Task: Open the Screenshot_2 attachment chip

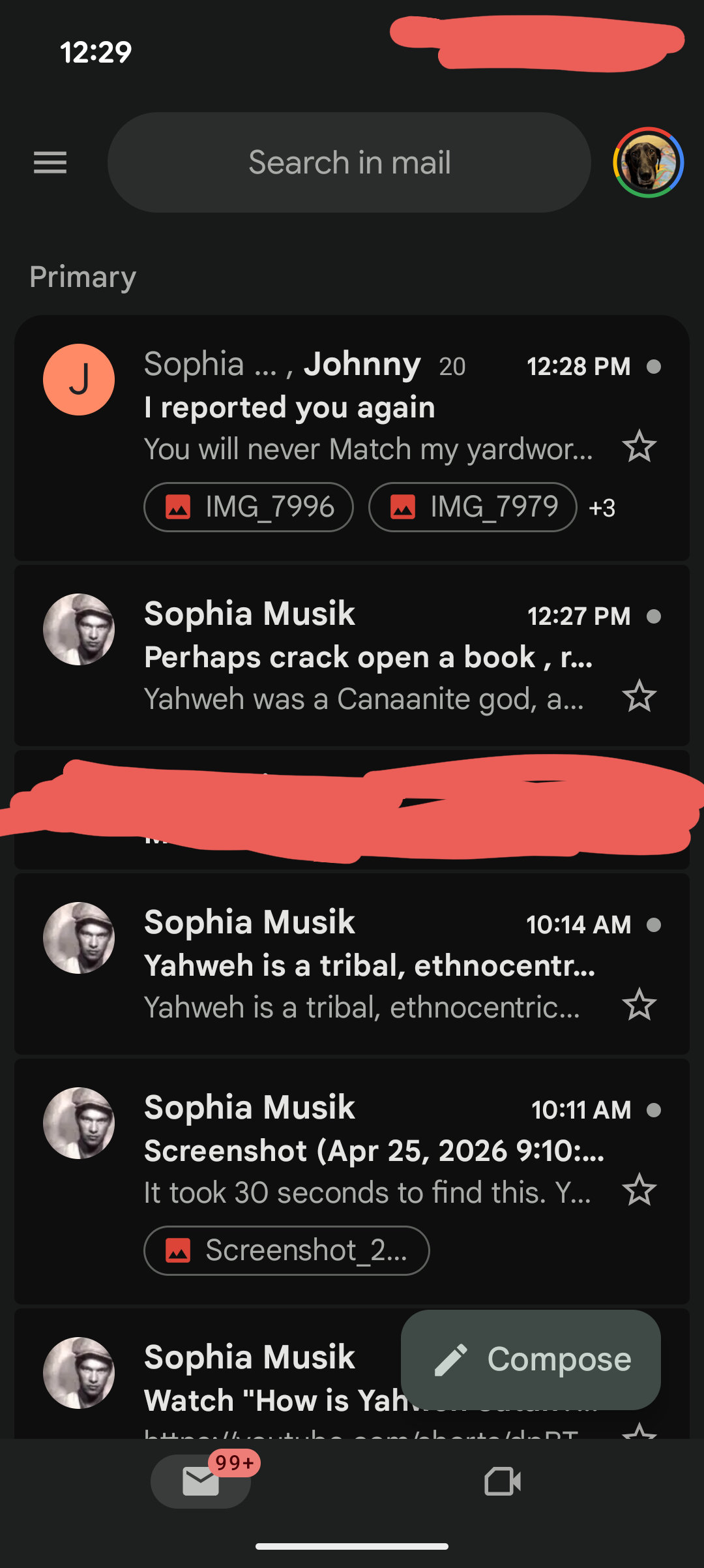Action: (287, 1250)
